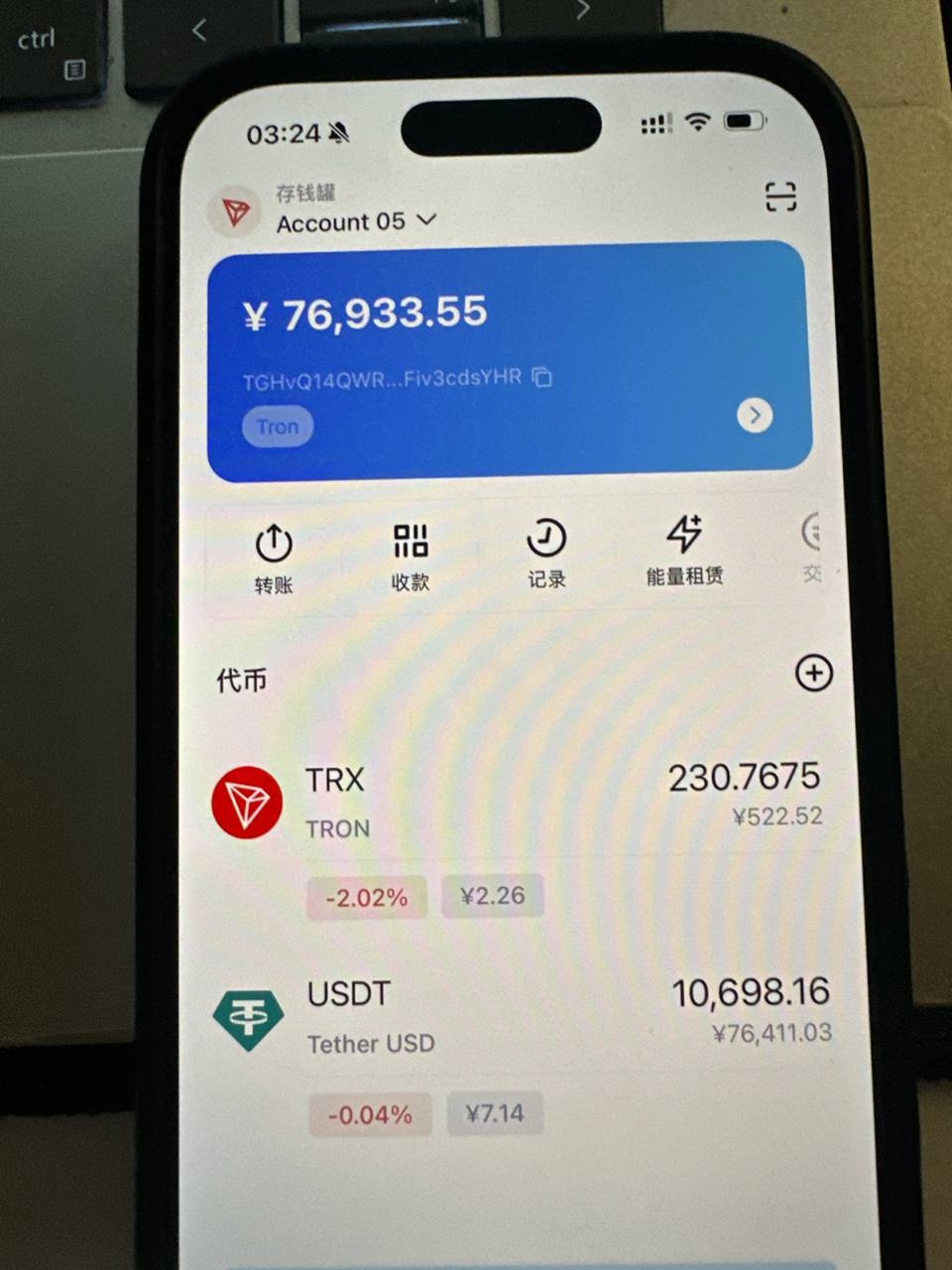This screenshot has width=952, height=1270.
Task: Copy the wallet address
Action: (542, 377)
